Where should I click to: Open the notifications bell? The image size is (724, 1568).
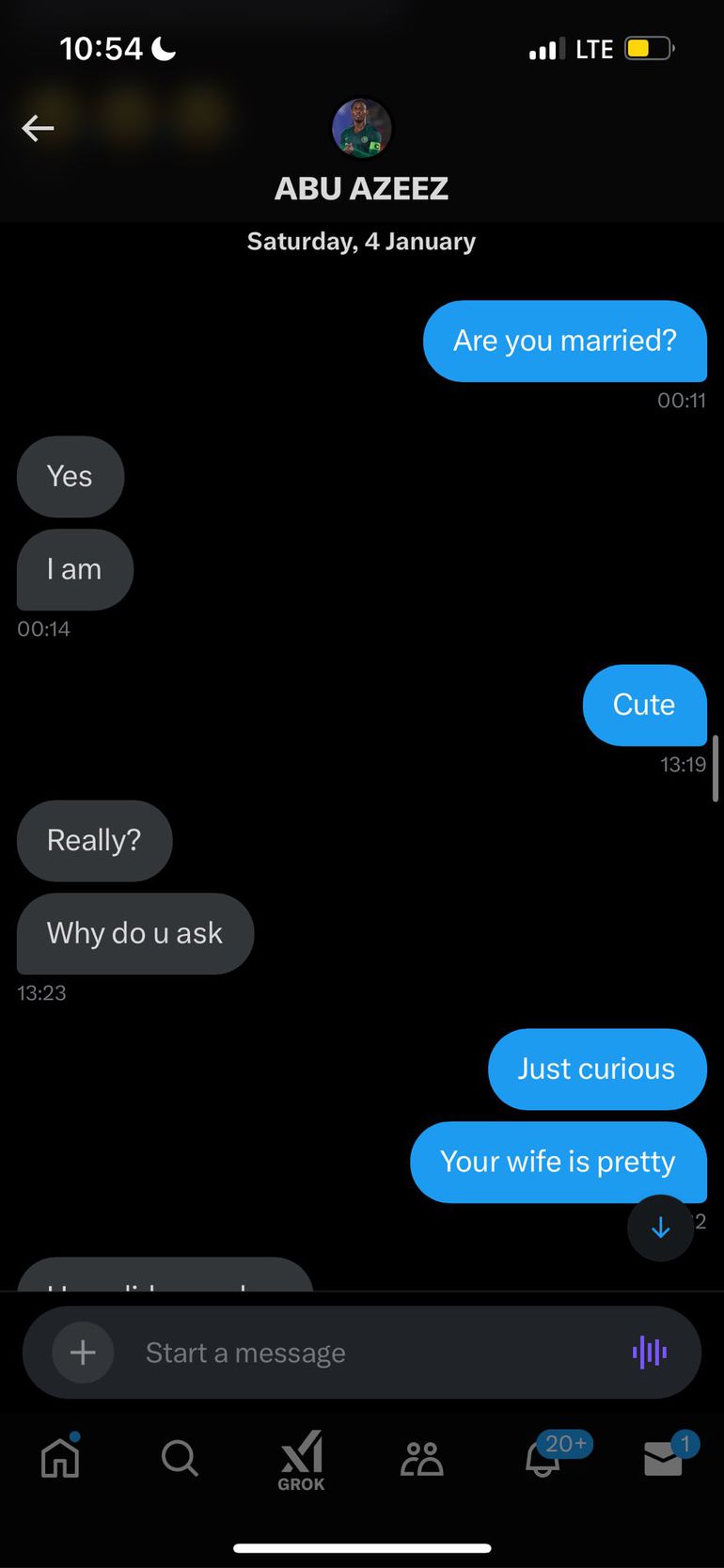pos(543,1458)
